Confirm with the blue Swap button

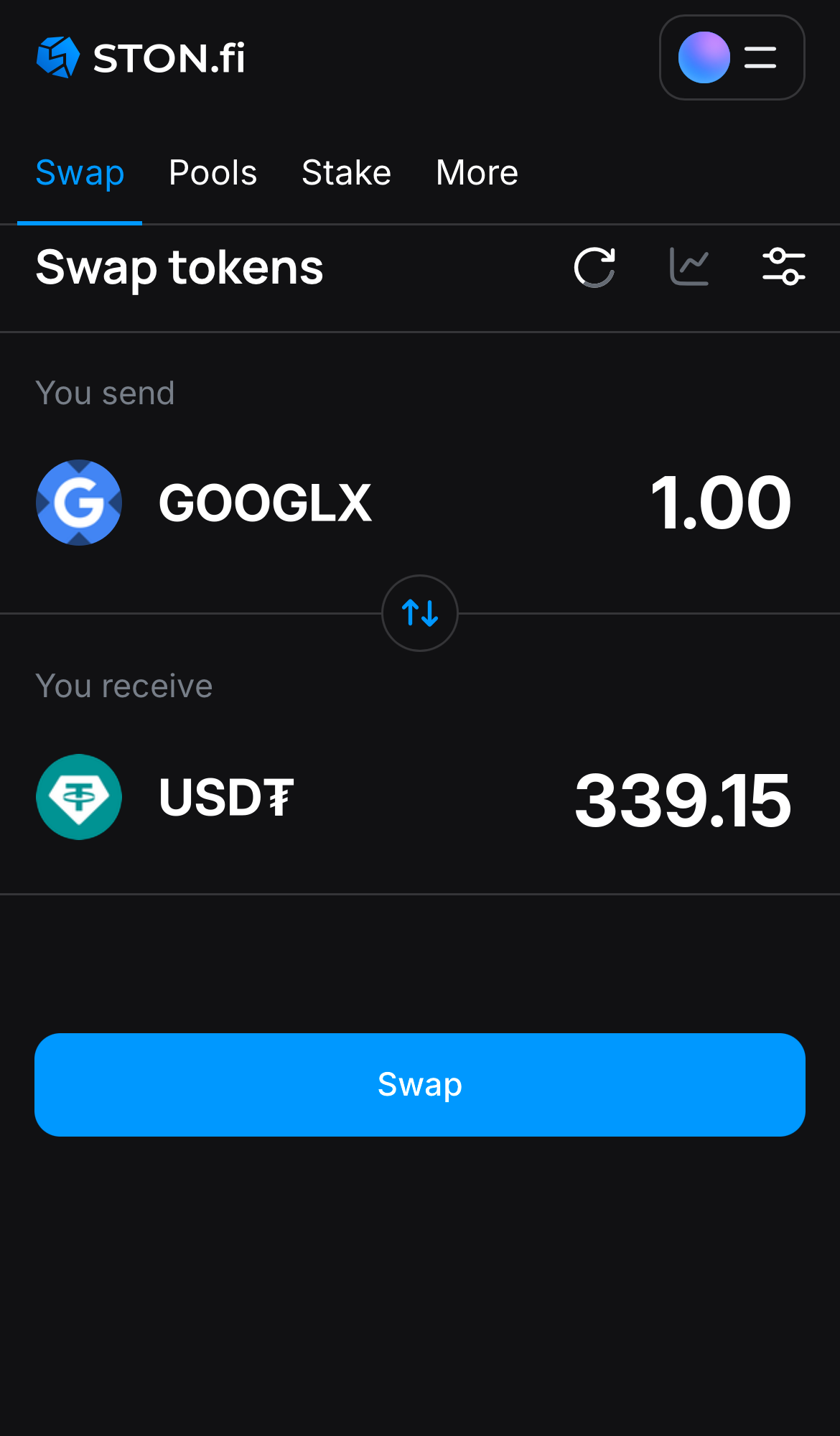tap(420, 1084)
